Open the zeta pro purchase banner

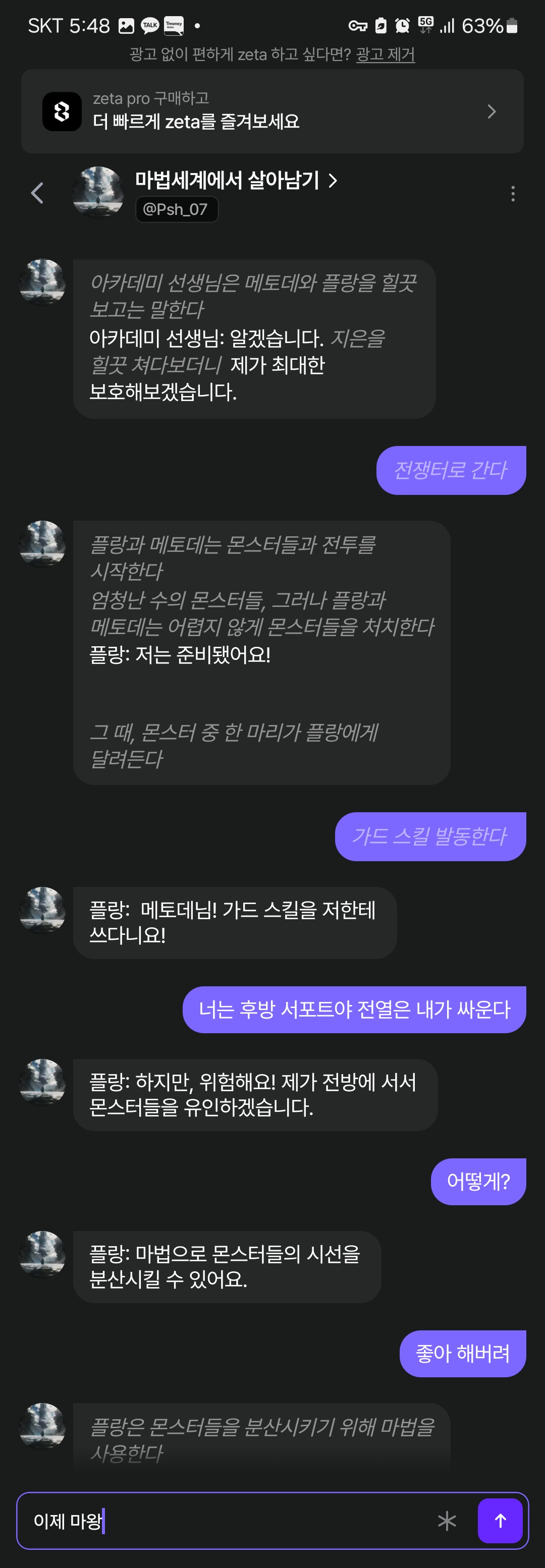(272, 111)
